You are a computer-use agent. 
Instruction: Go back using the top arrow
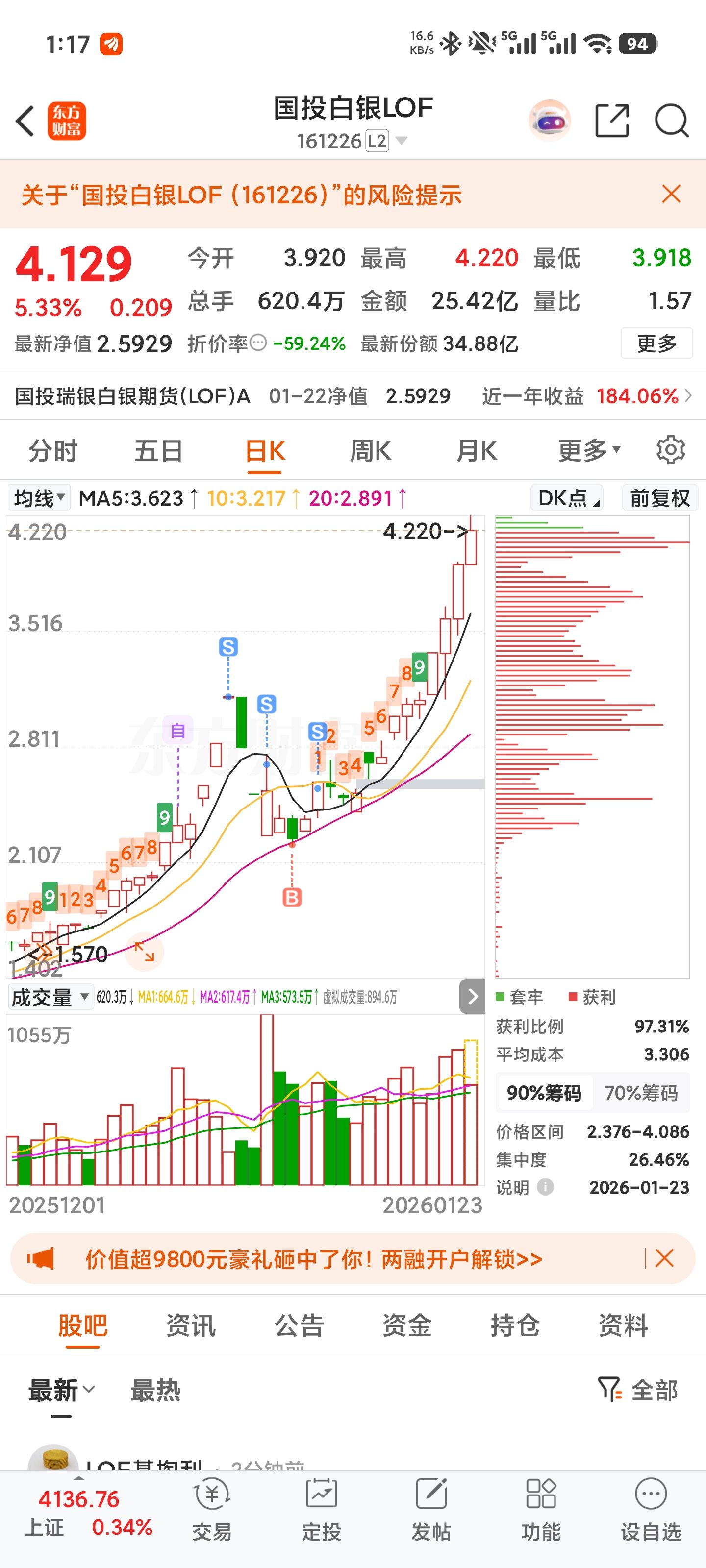coord(25,121)
